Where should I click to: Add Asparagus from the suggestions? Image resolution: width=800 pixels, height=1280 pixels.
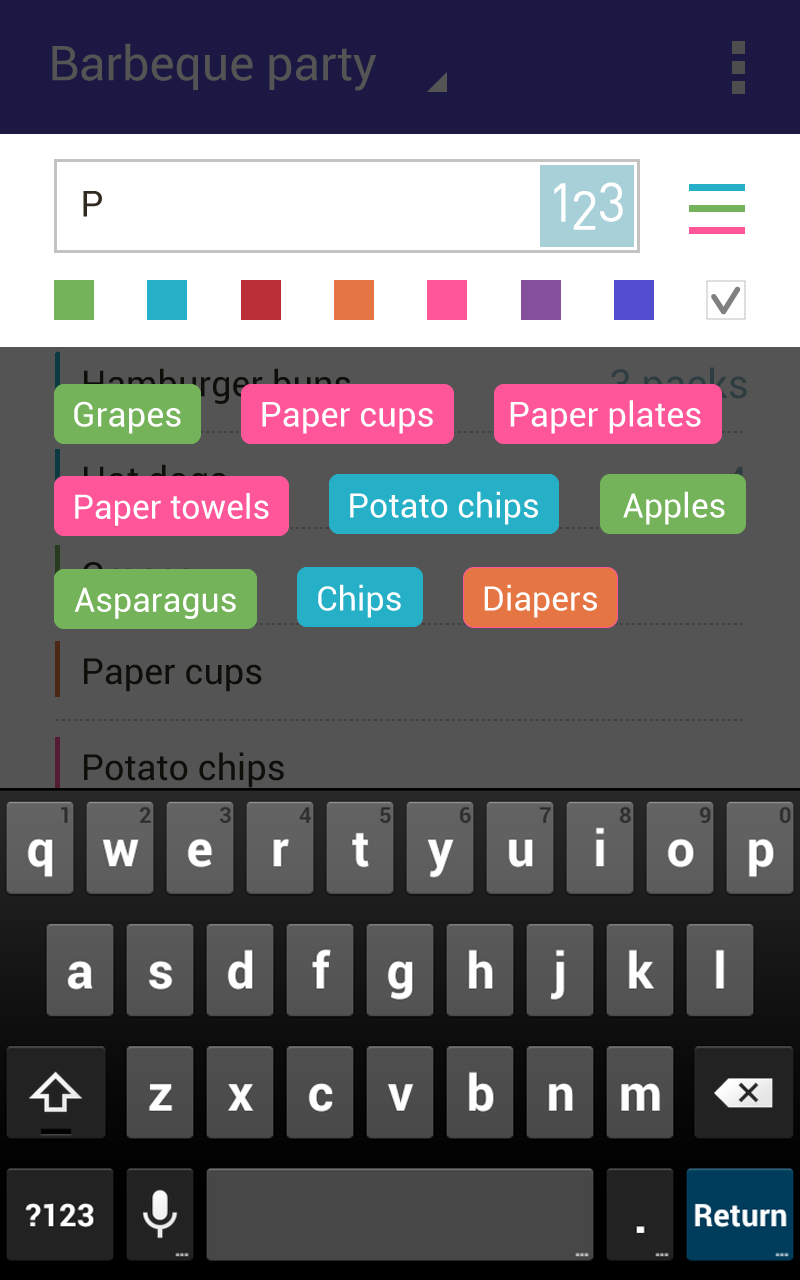(x=156, y=600)
